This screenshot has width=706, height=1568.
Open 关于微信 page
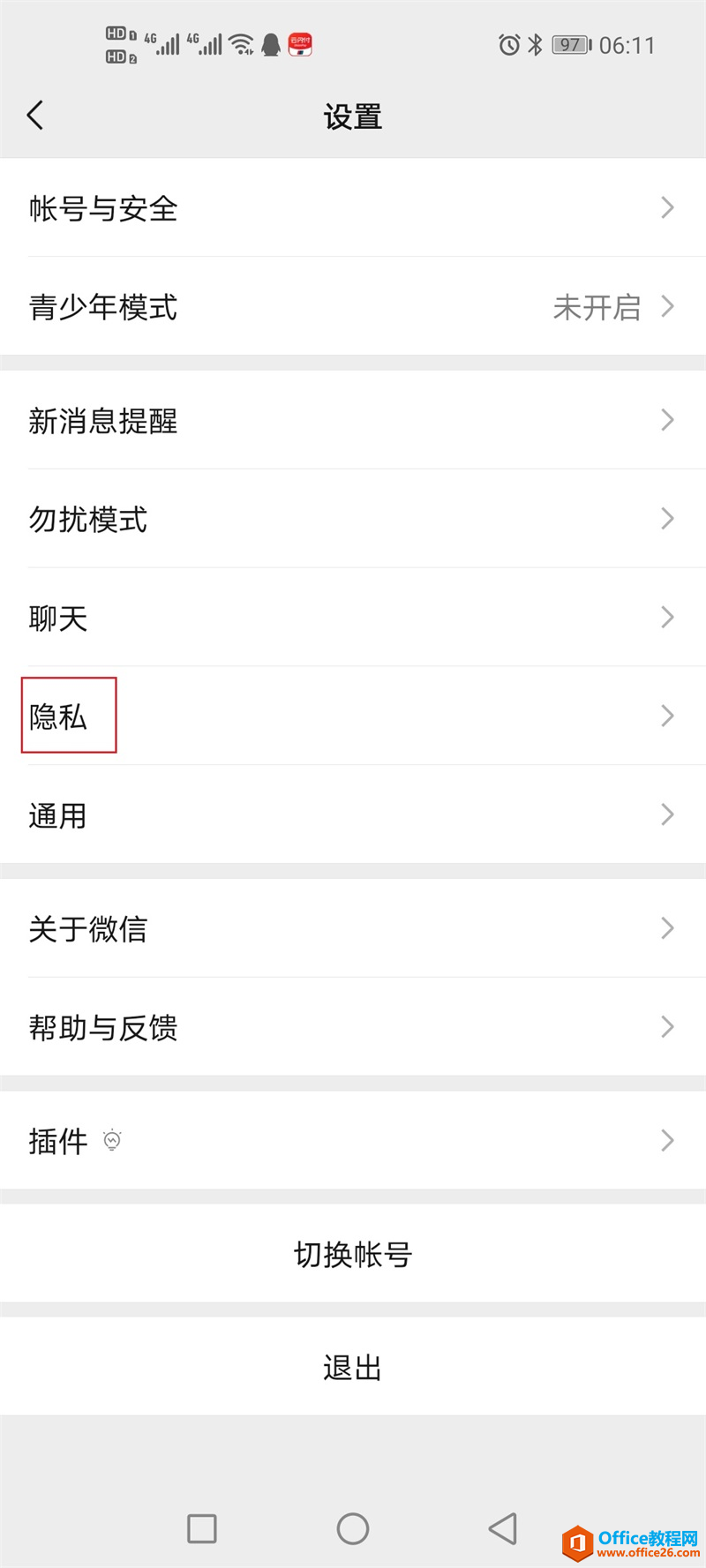tap(353, 928)
